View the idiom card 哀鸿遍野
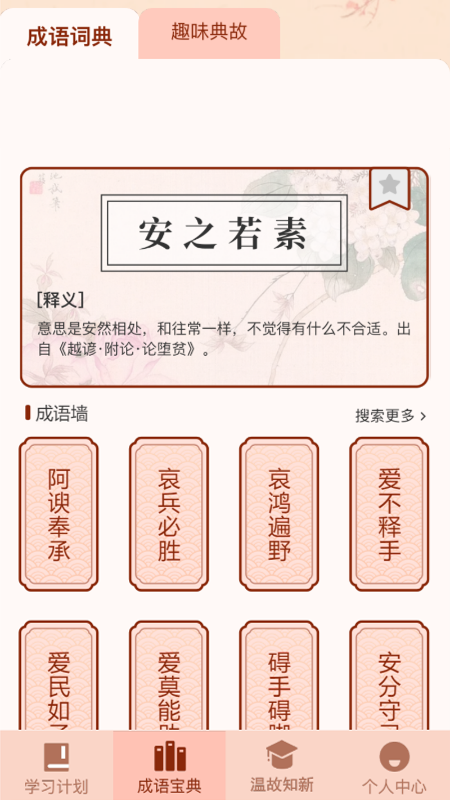Image resolution: width=450 pixels, height=800 pixels. [x=279, y=514]
